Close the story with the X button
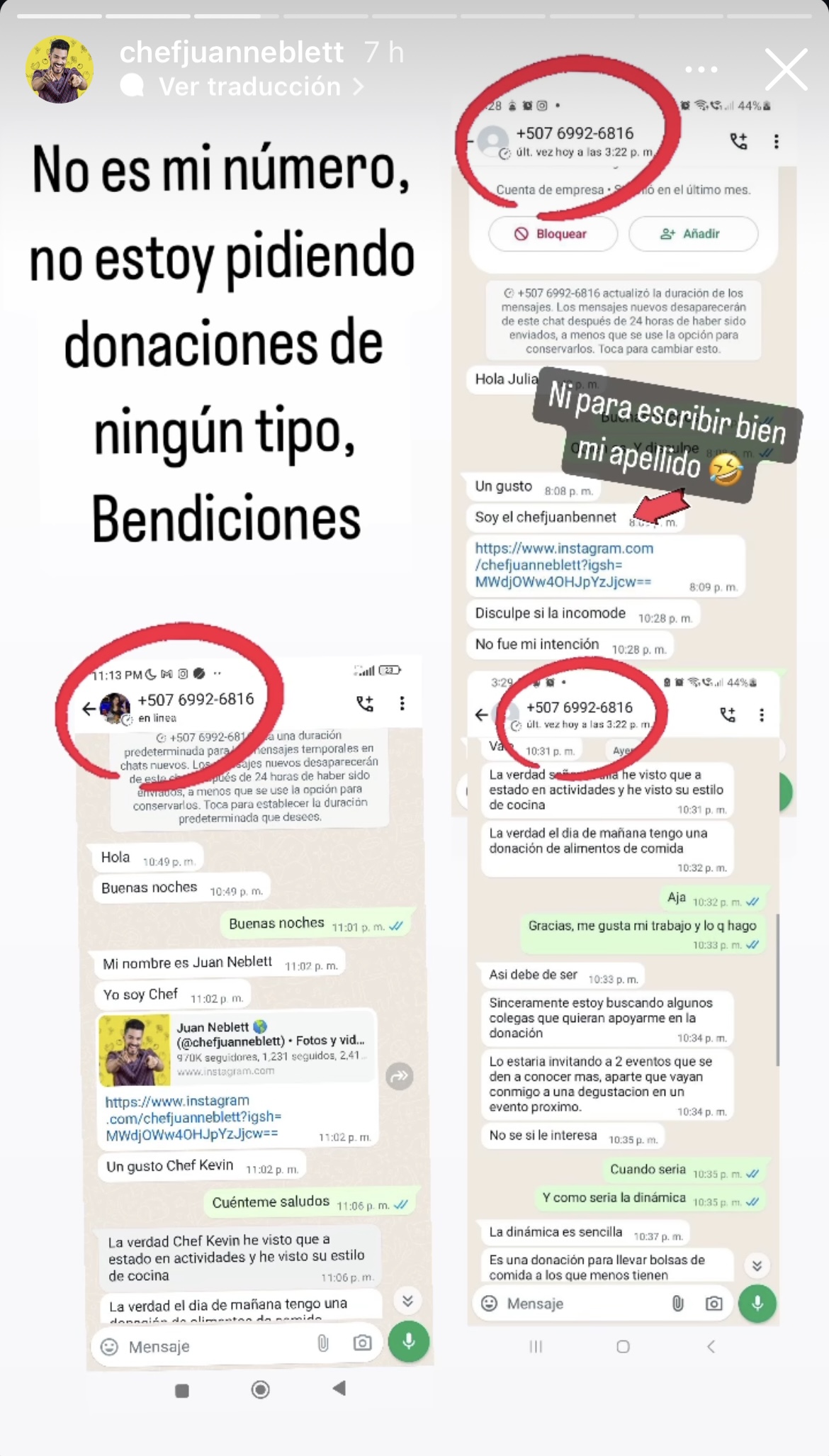Viewport: 829px width, 1456px height. (x=786, y=69)
